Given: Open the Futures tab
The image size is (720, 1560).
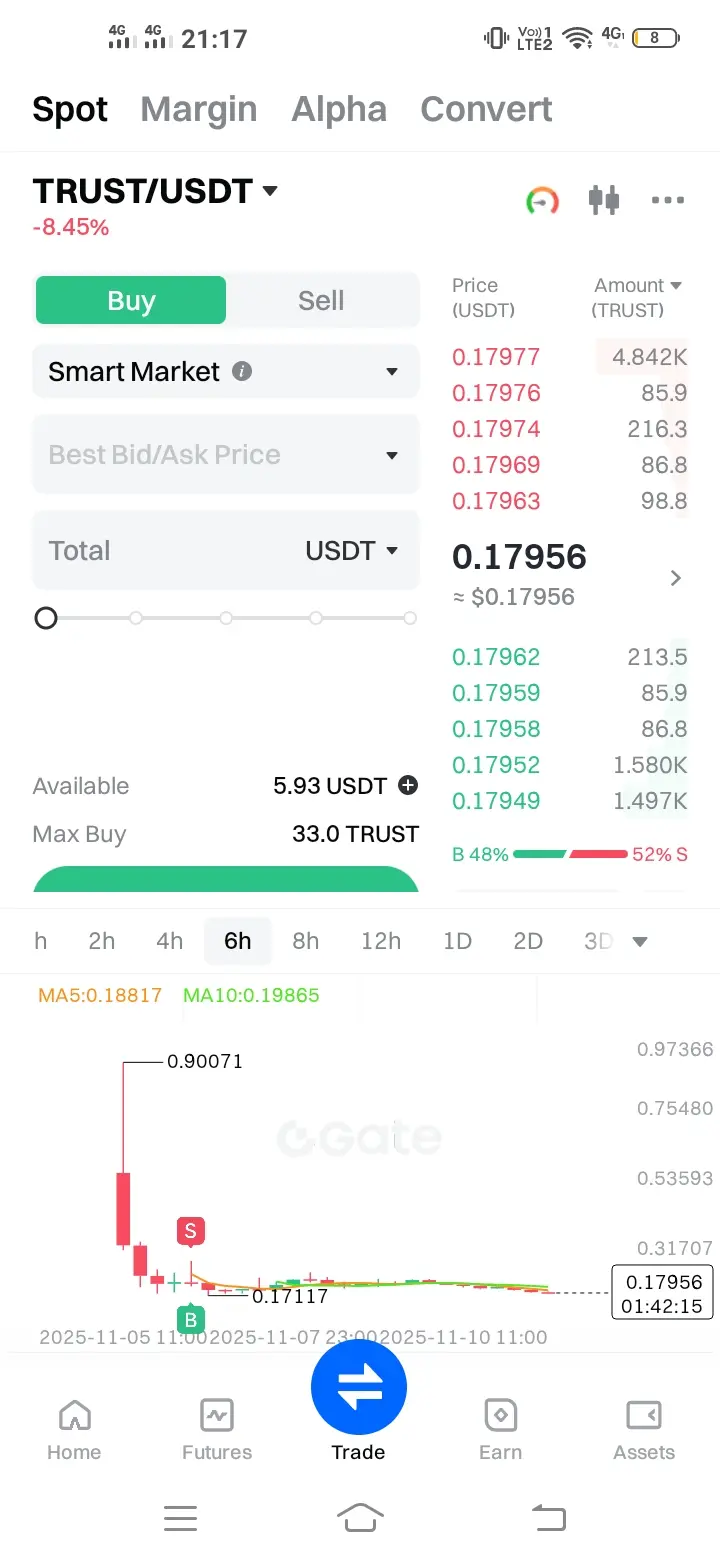Looking at the screenshot, I should coord(217,1430).
